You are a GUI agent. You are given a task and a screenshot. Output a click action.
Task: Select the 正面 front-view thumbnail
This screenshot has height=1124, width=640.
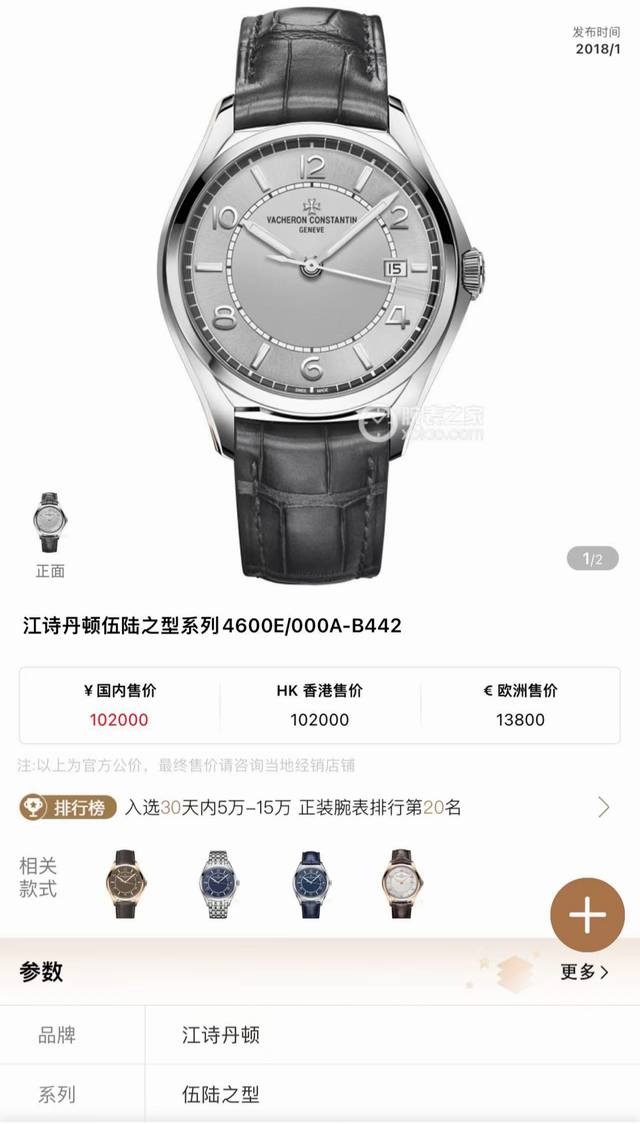[x=49, y=524]
